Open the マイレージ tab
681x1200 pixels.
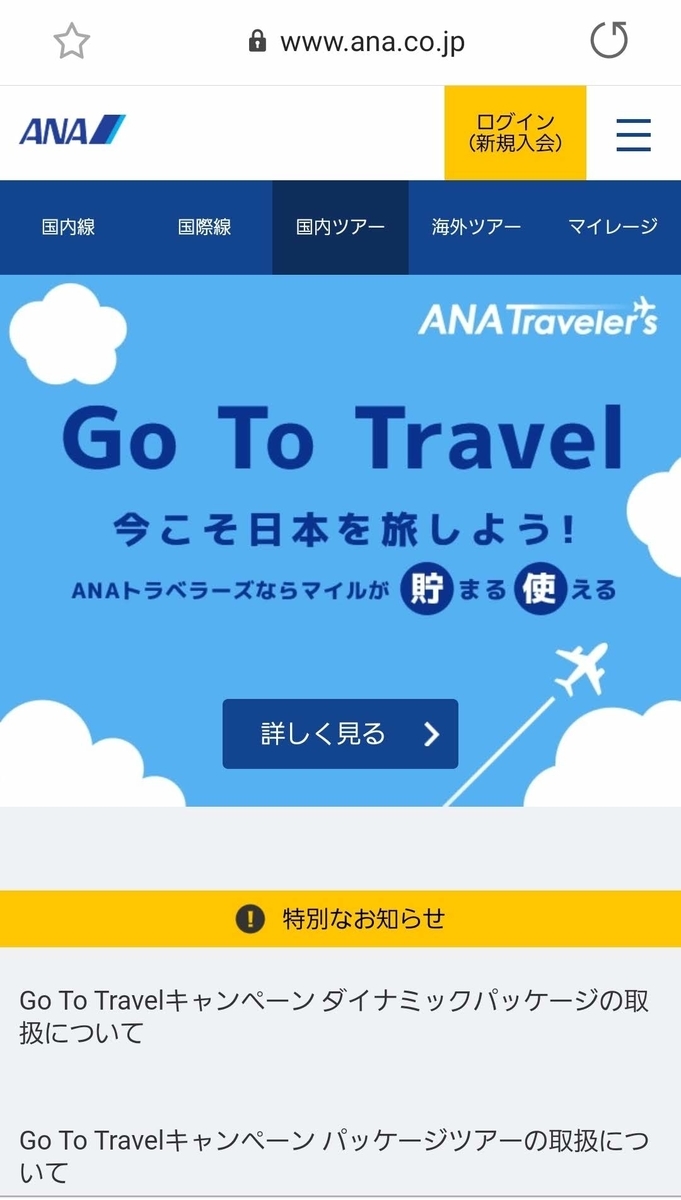pyautogui.click(x=612, y=227)
